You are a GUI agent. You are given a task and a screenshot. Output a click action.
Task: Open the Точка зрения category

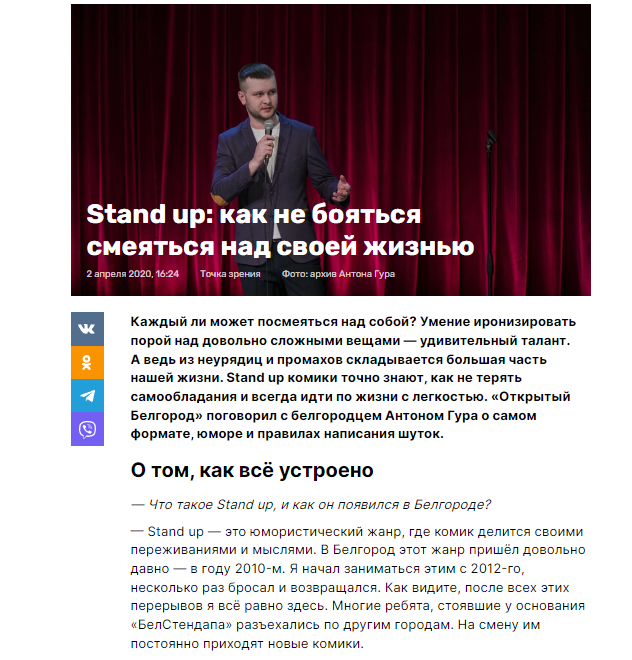(230, 273)
